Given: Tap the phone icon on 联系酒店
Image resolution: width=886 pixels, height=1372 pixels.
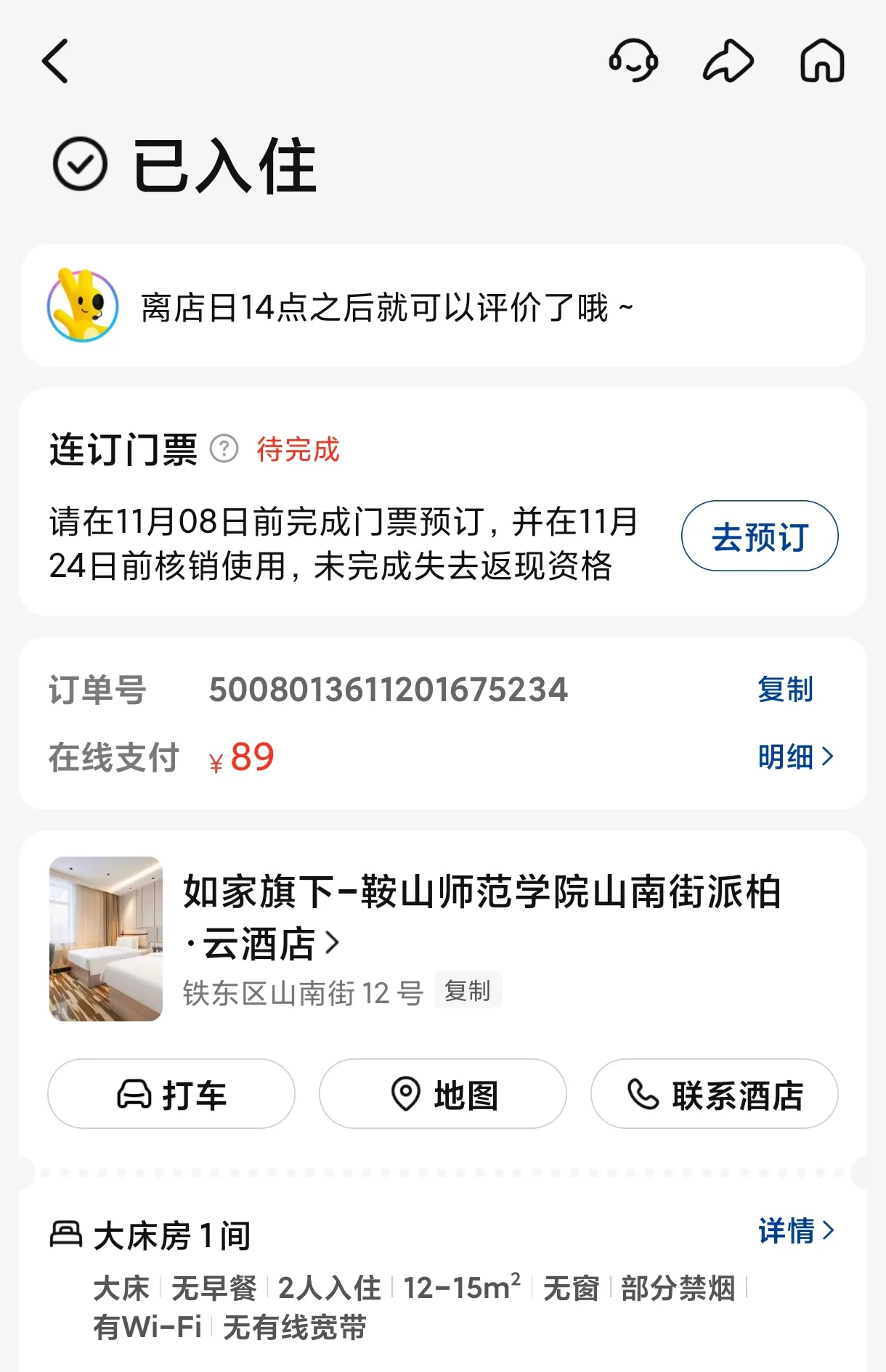Looking at the screenshot, I should tap(641, 1094).
